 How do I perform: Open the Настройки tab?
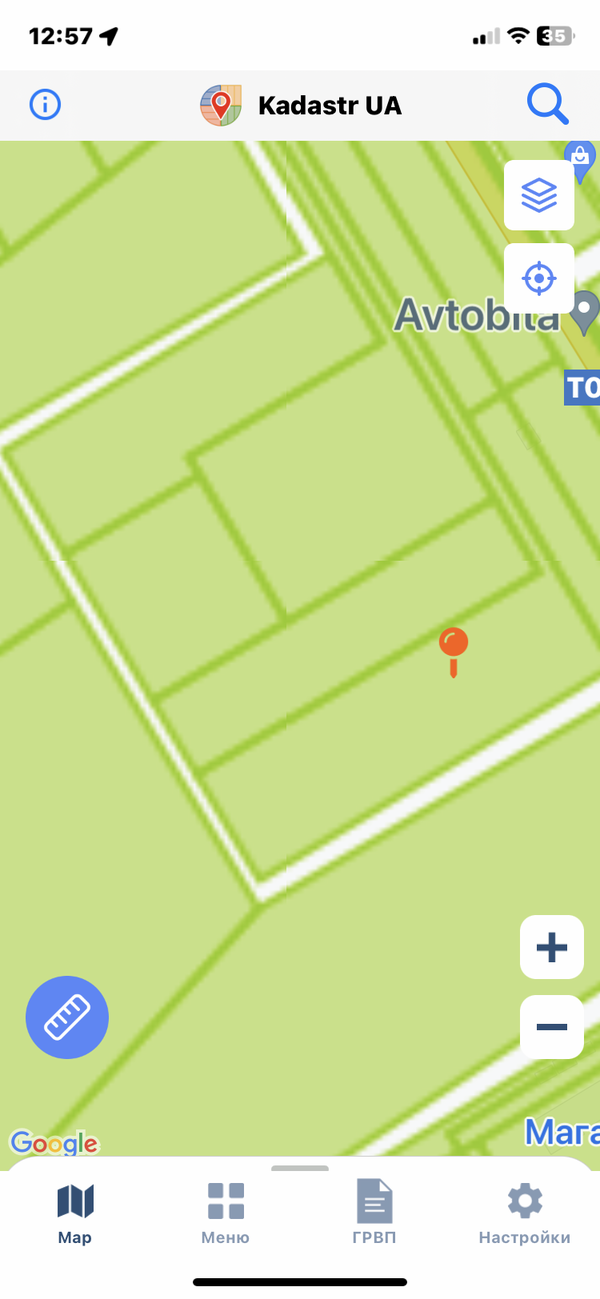[x=524, y=1214]
